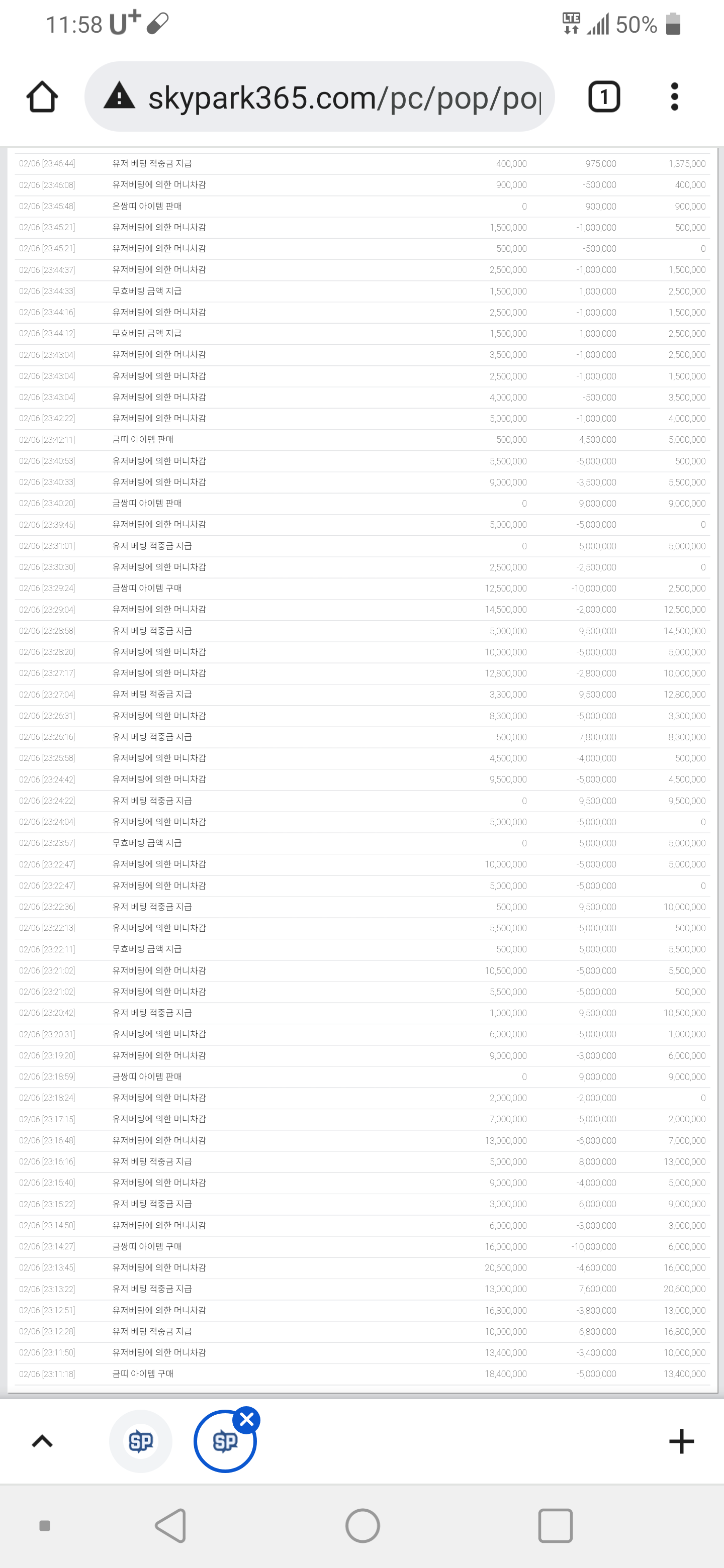Collapse the tab strip with the up chevron
Viewport: 724px width, 1568px height.
[42, 1441]
